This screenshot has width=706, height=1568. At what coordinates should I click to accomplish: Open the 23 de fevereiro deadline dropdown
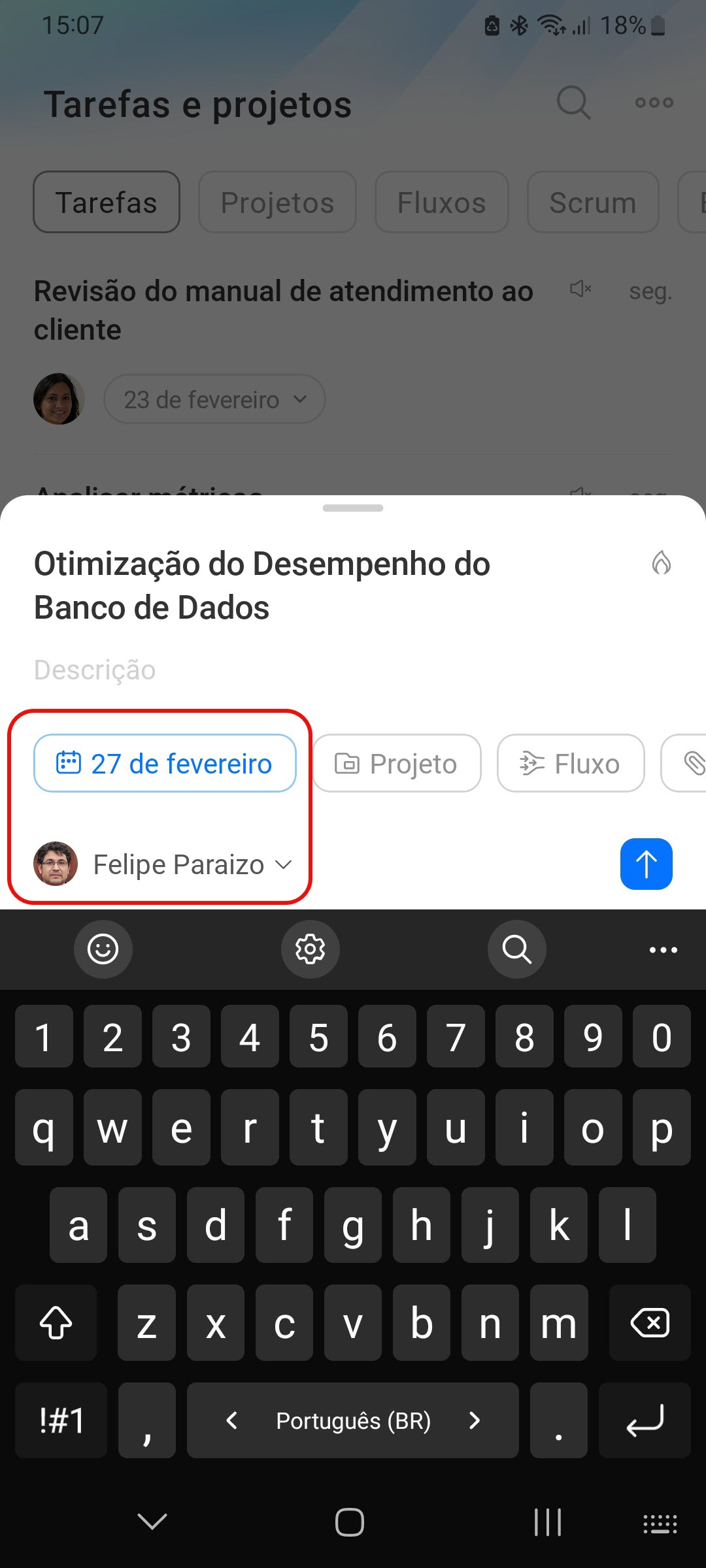coord(214,399)
